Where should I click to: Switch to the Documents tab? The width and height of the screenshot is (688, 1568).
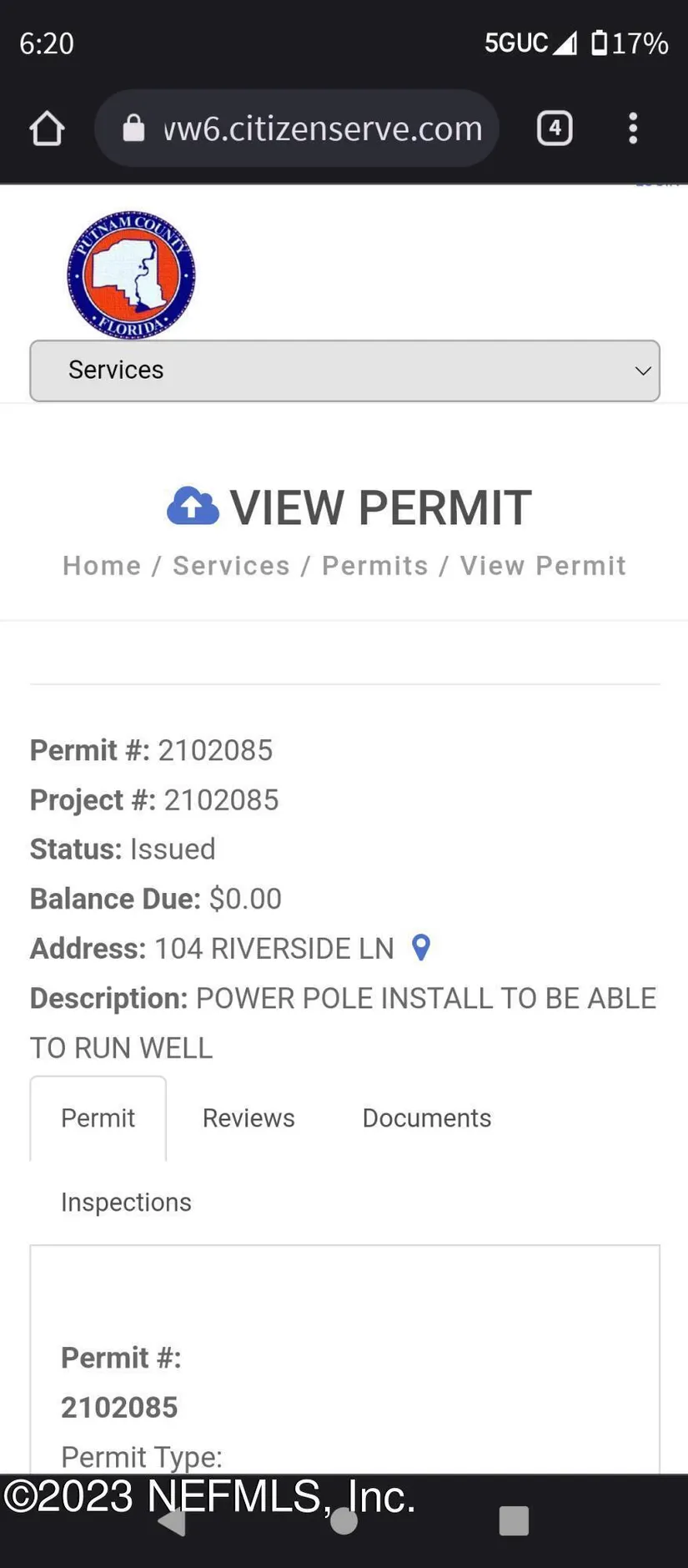pyautogui.click(x=426, y=1118)
